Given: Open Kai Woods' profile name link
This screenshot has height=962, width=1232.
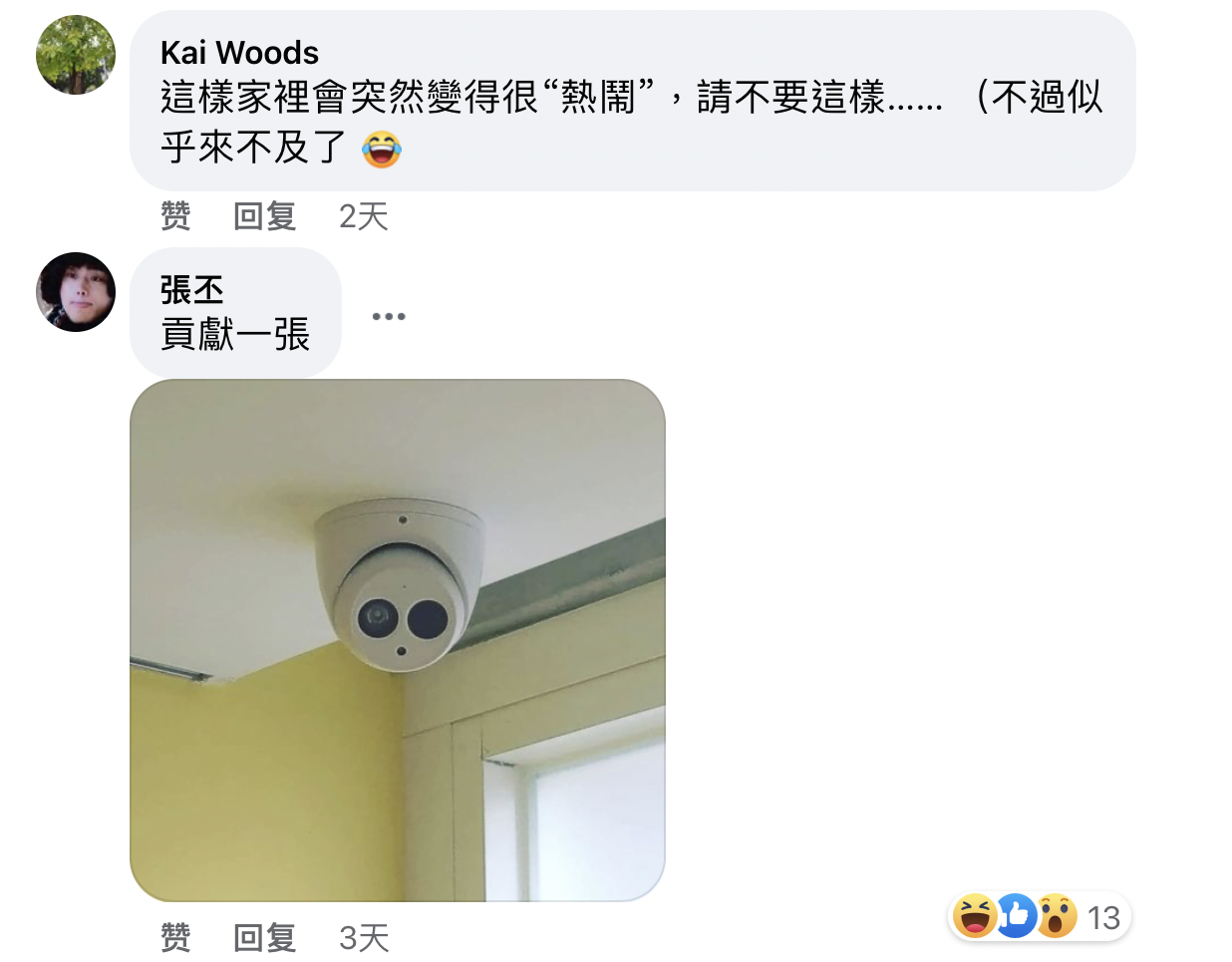Looking at the screenshot, I should [x=239, y=52].
